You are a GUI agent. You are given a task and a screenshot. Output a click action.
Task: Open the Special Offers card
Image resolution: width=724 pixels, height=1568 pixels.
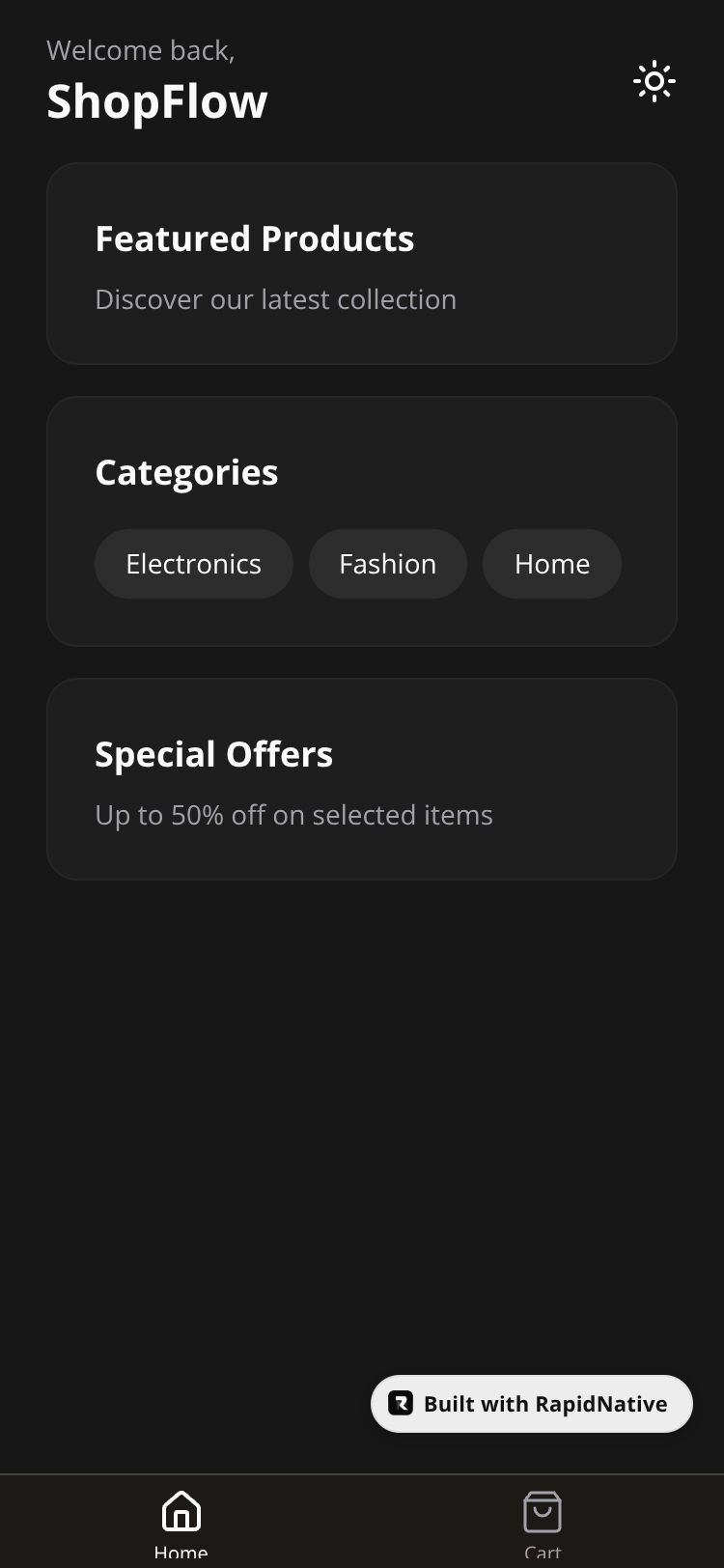click(x=361, y=779)
